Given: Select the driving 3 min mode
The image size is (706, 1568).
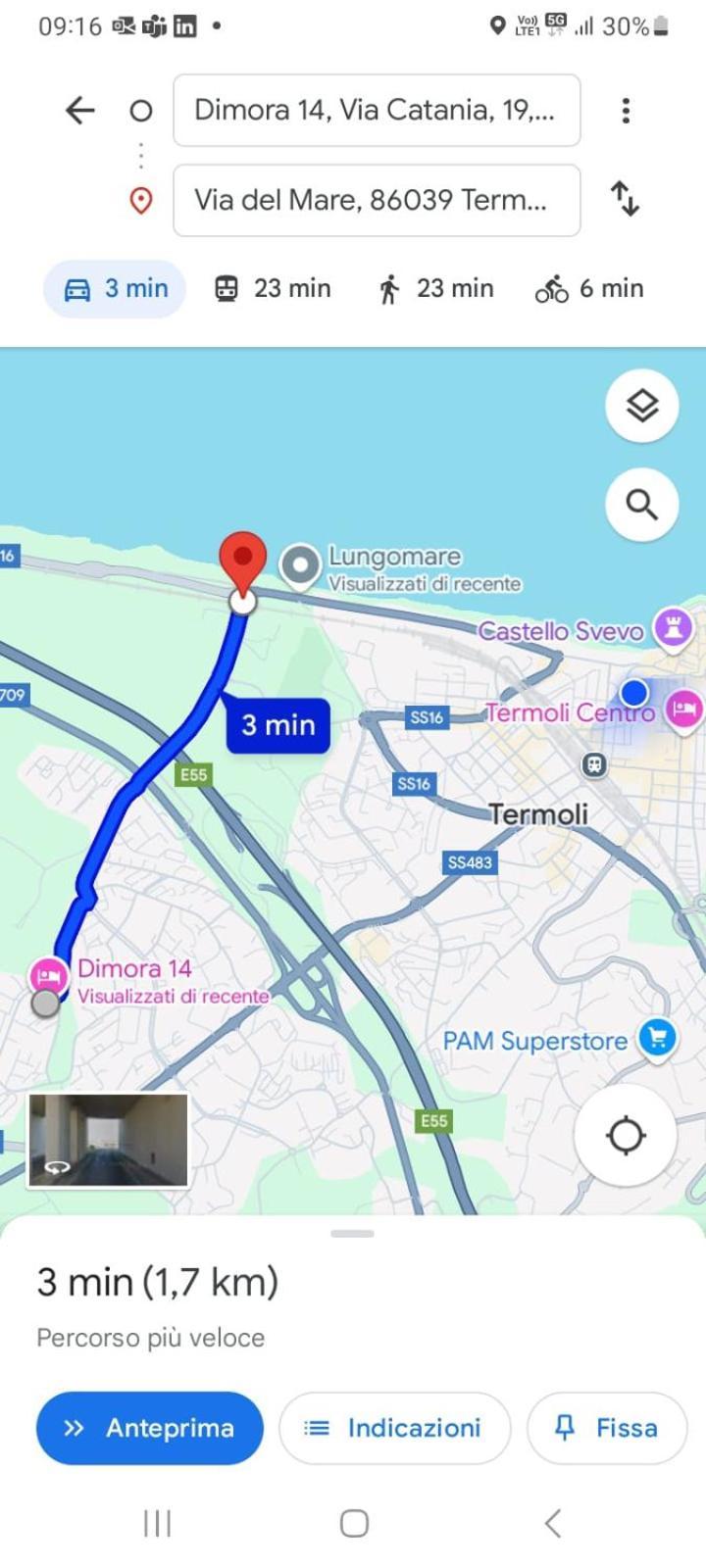Looking at the screenshot, I should pyautogui.click(x=115, y=289).
